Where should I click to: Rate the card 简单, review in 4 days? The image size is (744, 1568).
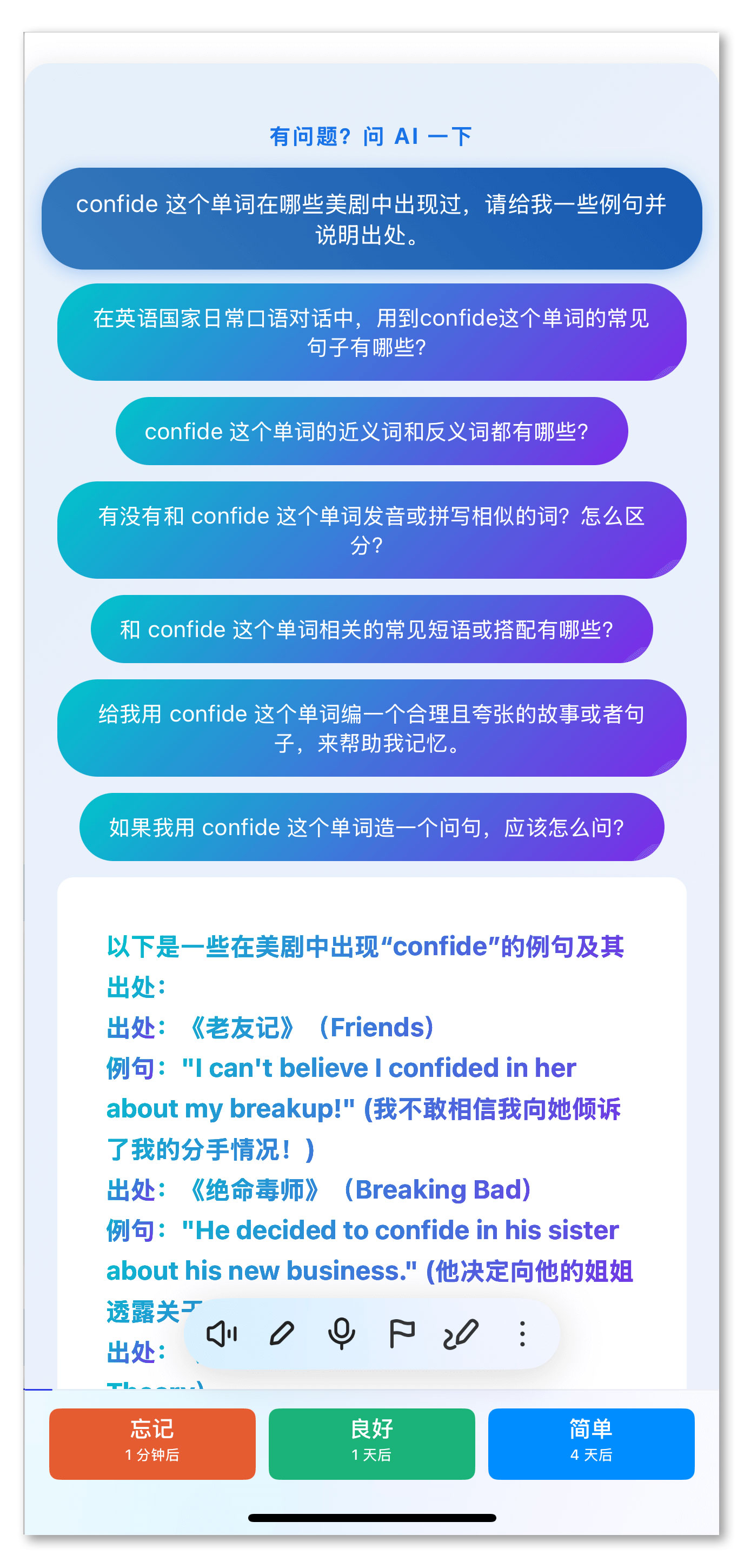pyautogui.click(x=592, y=1444)
